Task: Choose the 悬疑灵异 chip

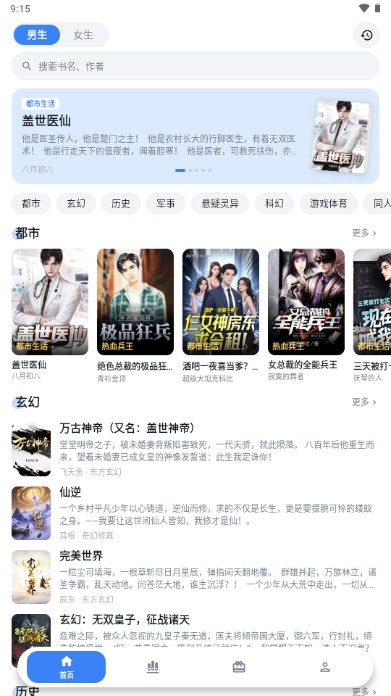Action: click(220, 204)
